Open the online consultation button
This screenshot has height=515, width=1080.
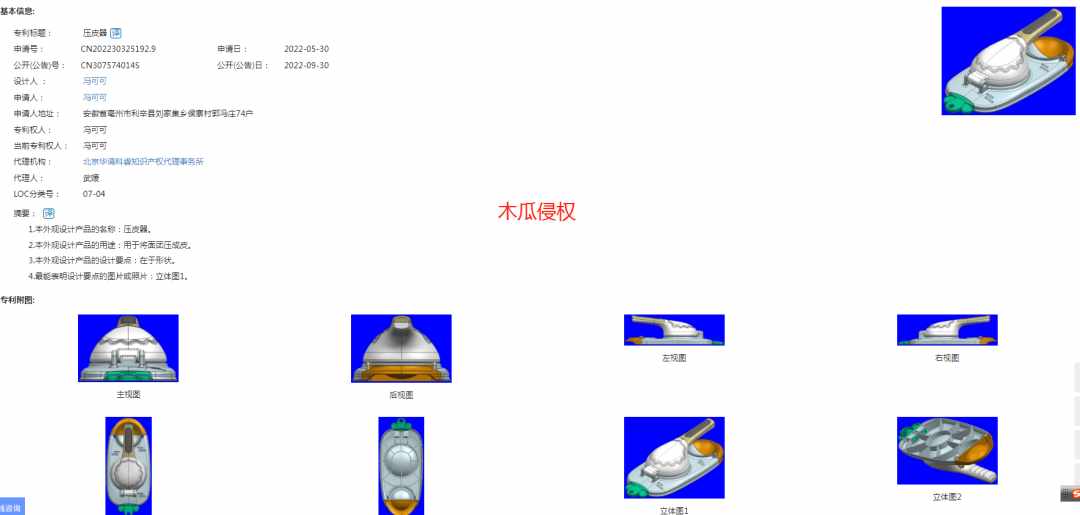pos(12,507)
